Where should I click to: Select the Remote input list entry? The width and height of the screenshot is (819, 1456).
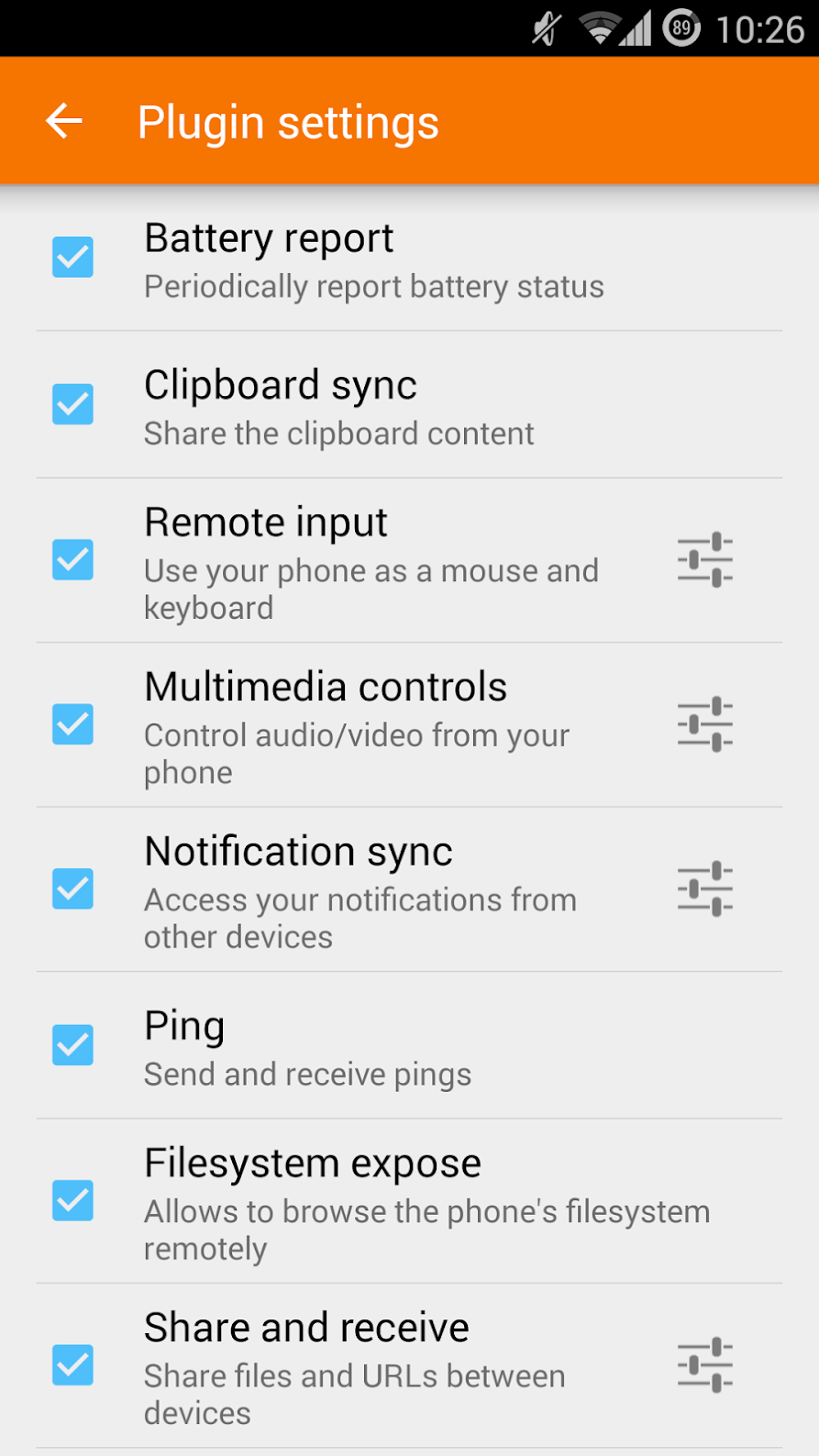[367, 558]
